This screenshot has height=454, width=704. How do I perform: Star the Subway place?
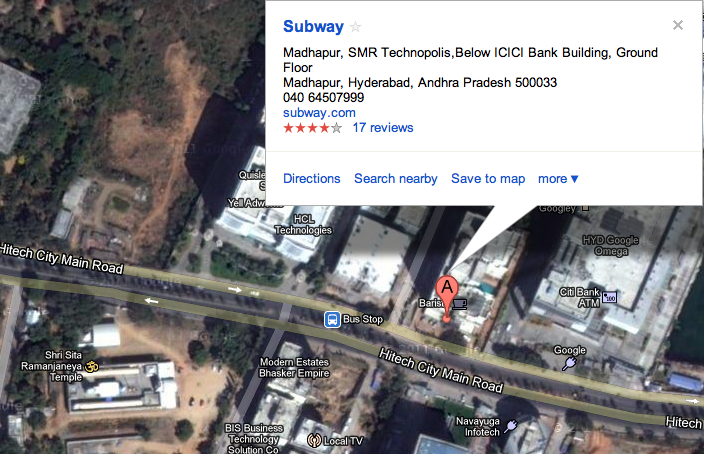[356, 27]
